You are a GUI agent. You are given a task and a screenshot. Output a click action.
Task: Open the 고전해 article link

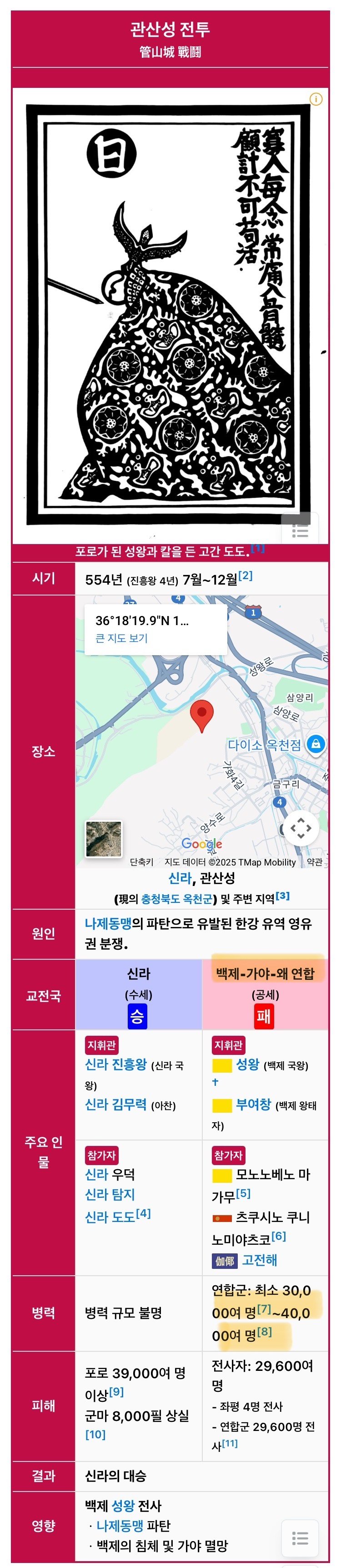pyautogui.click(x=259, y=1259)
